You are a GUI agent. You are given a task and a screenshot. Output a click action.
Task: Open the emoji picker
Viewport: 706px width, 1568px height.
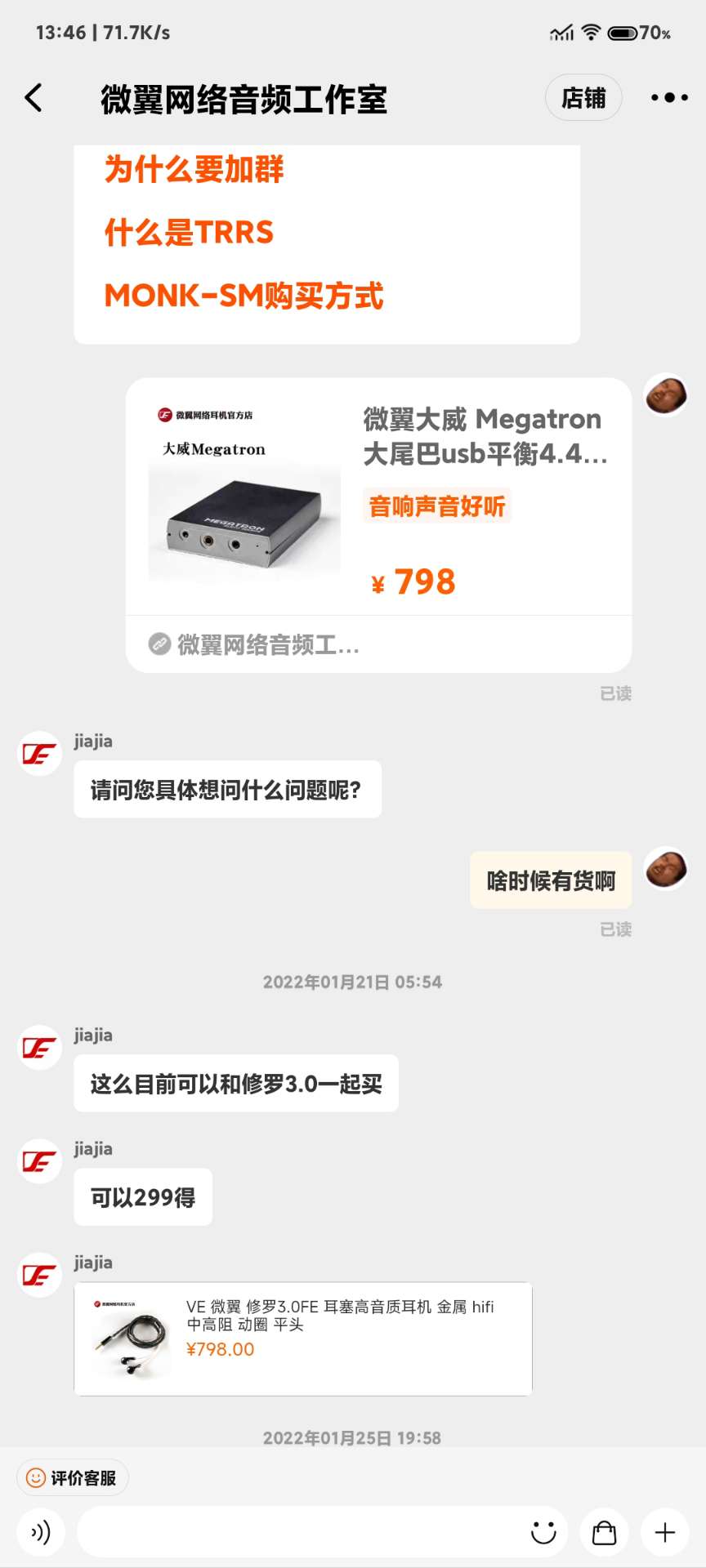click(543, 1532)
